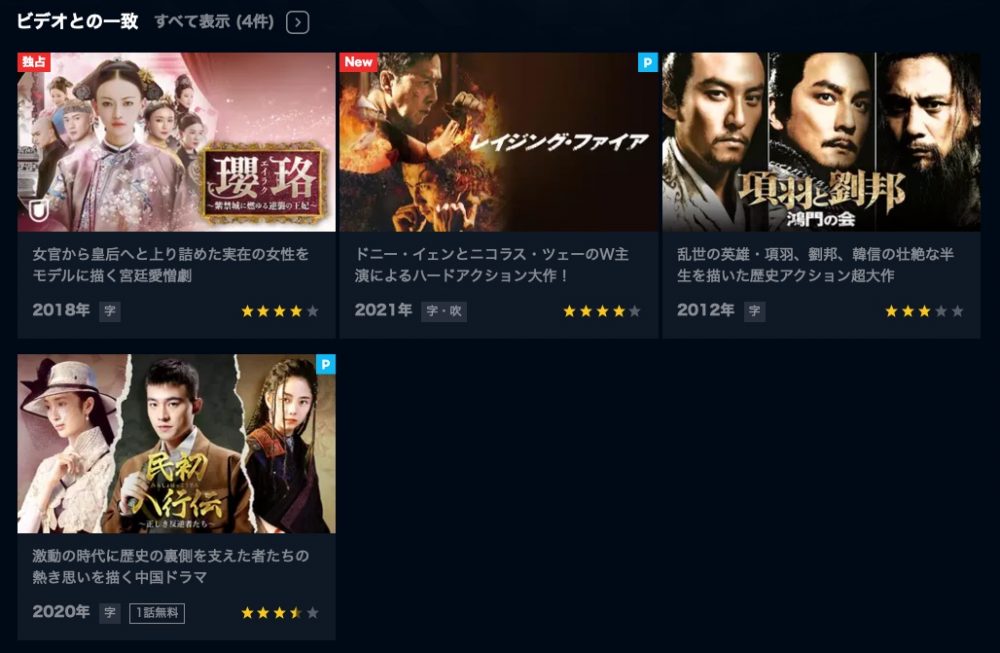Open the 瓔珞 drama card
This screenshot has height=653, width=1000.
point(176,143)
